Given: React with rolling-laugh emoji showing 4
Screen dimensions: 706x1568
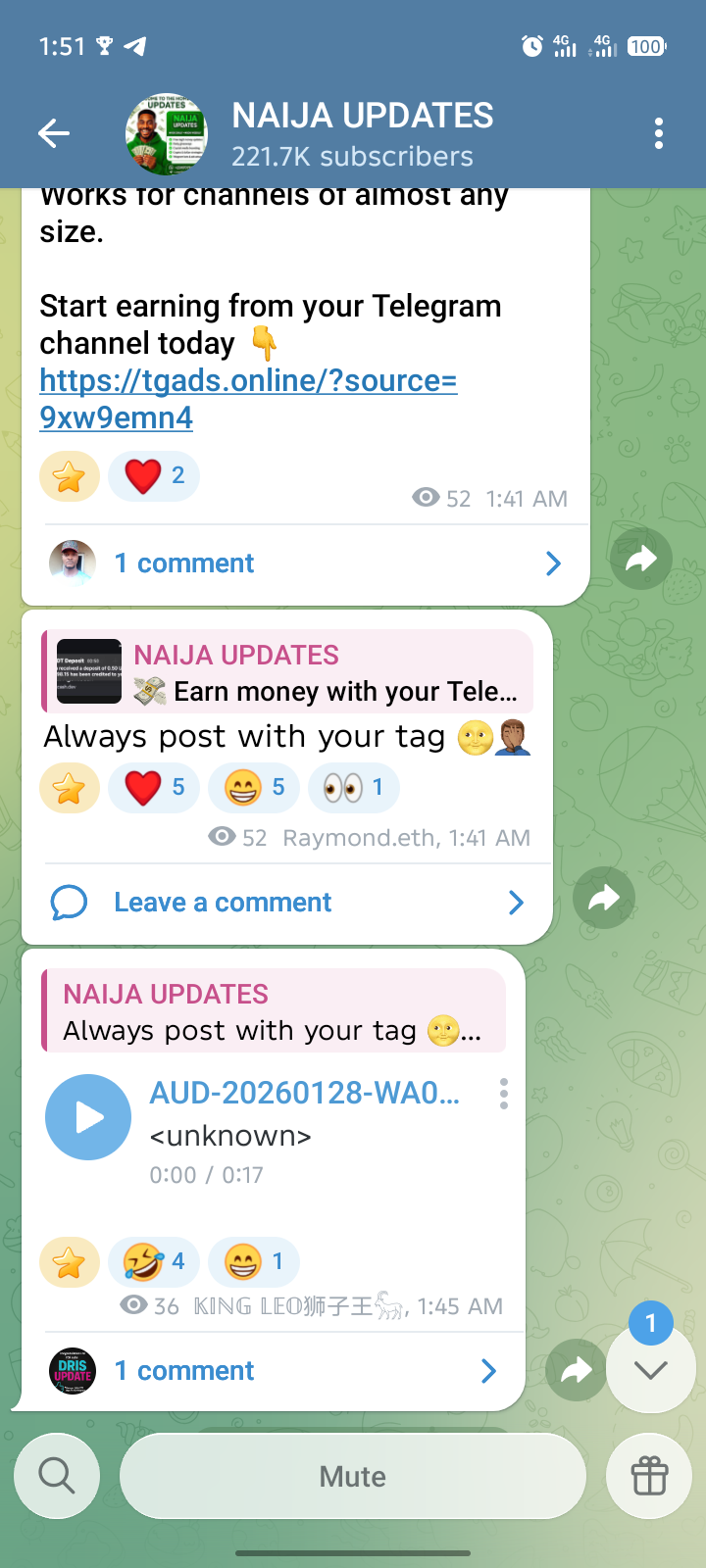Looking at the screenshot, I should click(x=155, y=1262).
